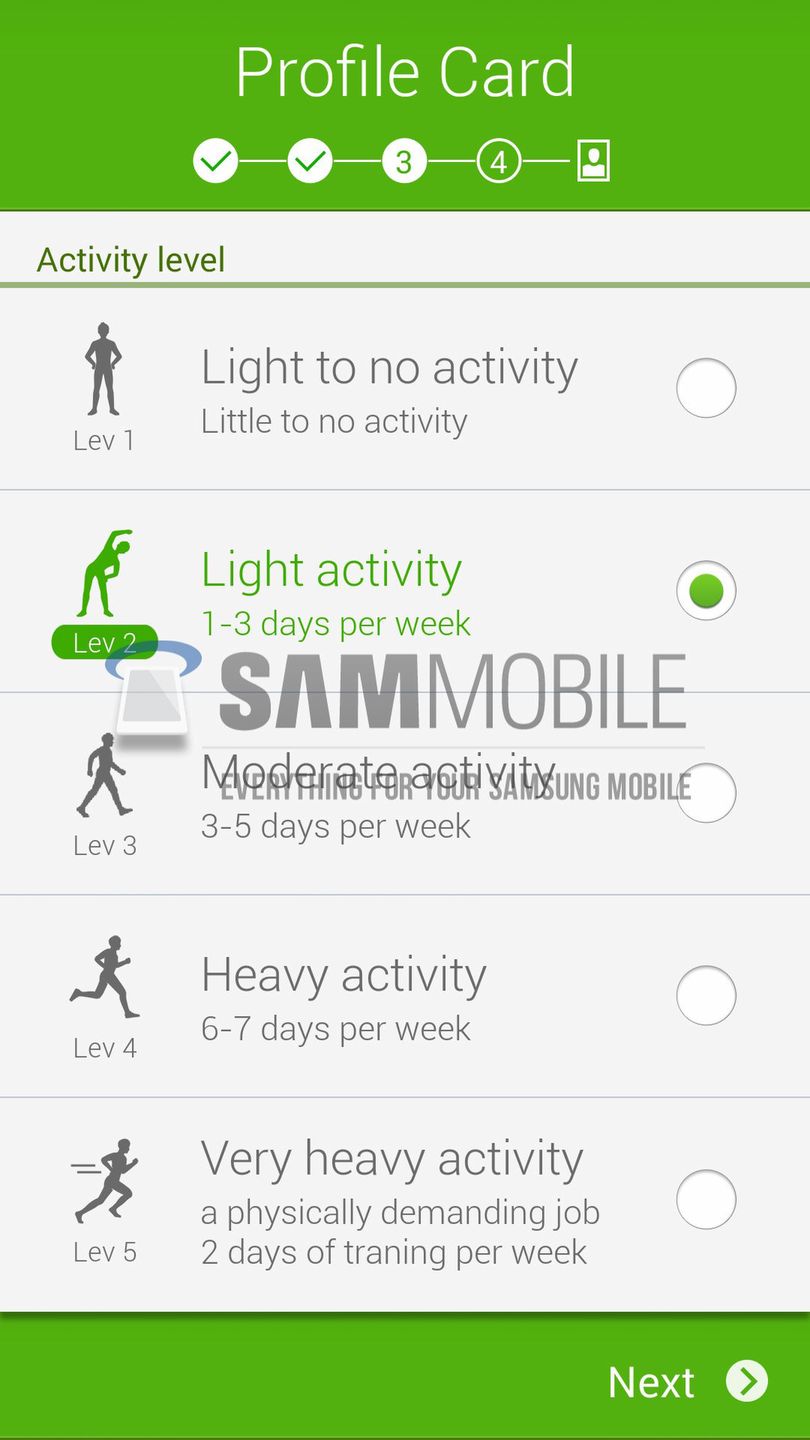Tap the Next arrow icon
The image size is (810, 1440).
[x=745, y=1382]
